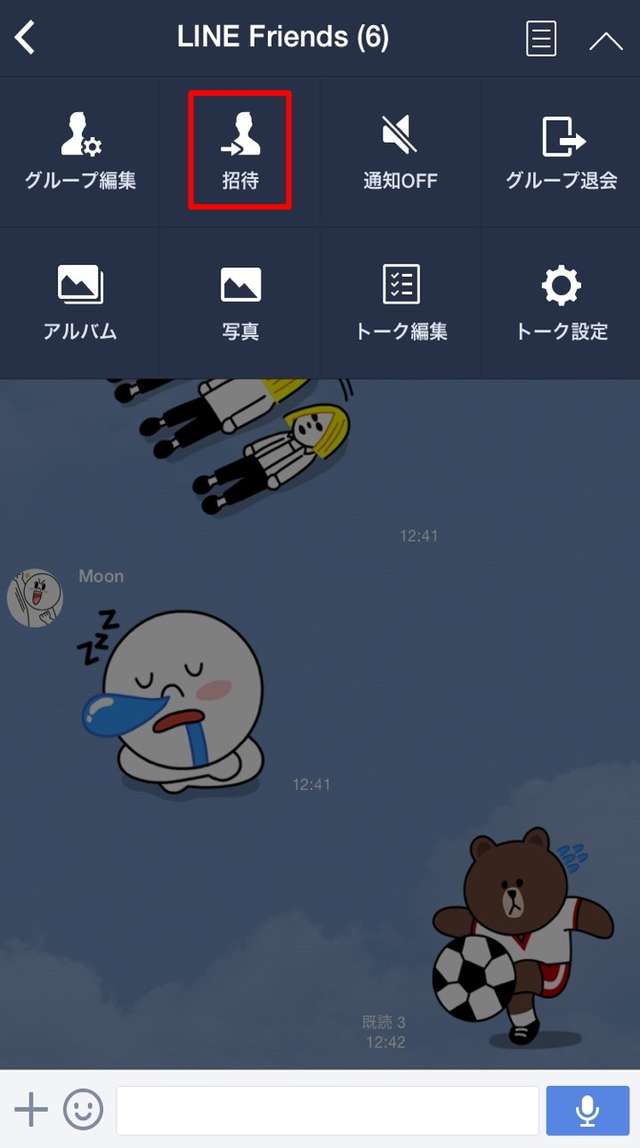Screen dimensions: 640x1148
Task: Leave the group via グループ退会
Action: (562, 152)
